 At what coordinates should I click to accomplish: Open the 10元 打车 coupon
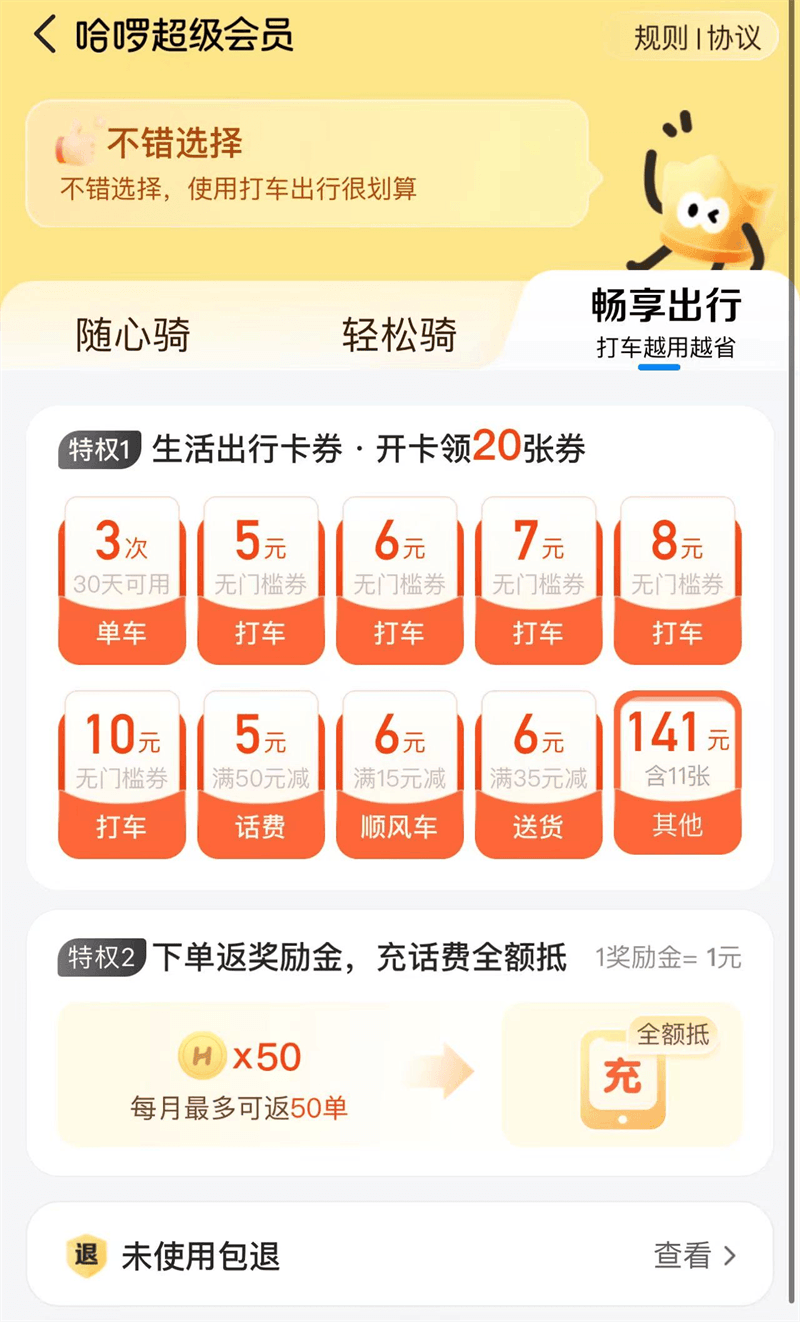point(122,774)
